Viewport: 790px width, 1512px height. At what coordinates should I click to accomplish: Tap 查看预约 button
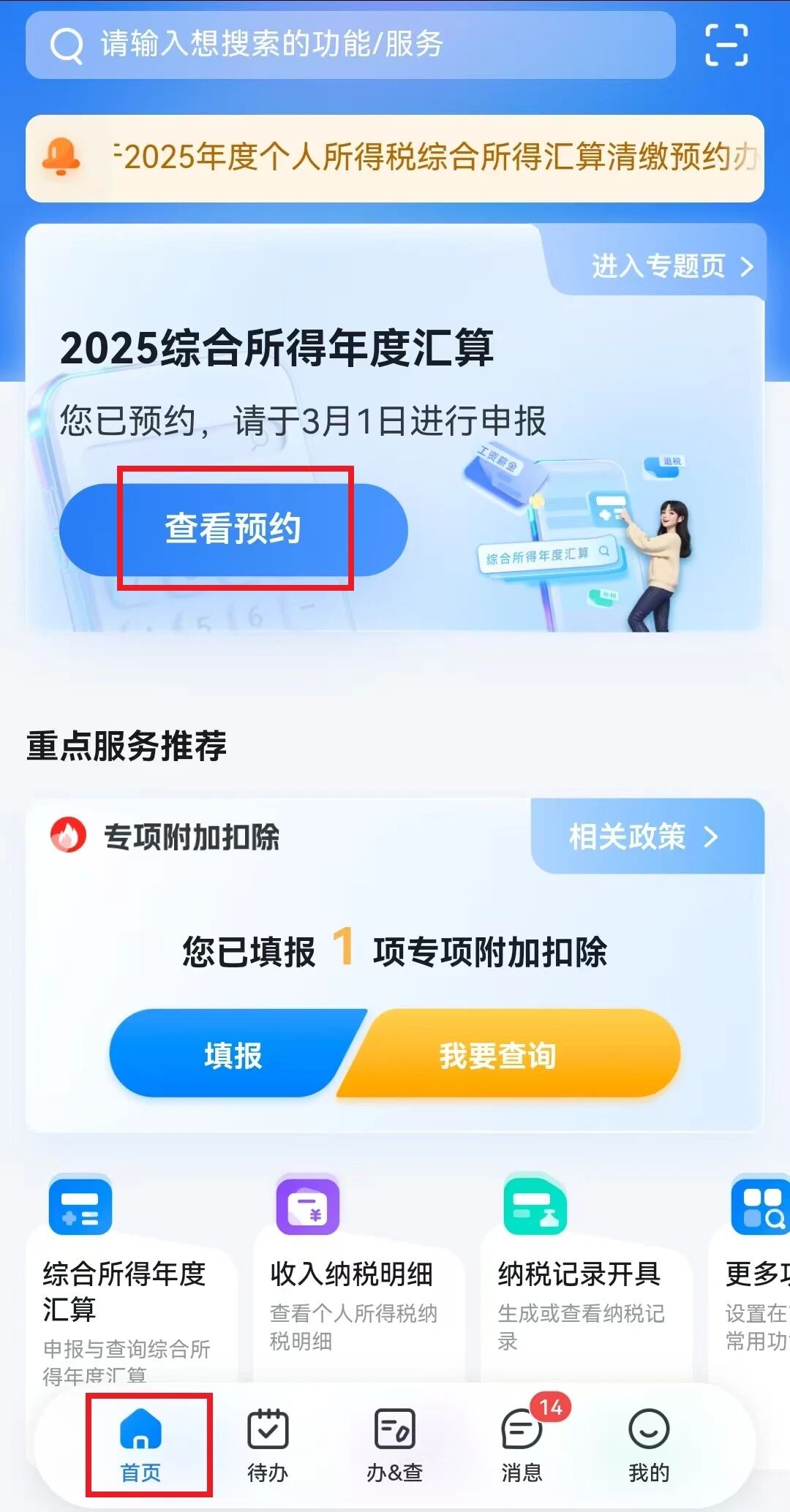pos(234,529)
